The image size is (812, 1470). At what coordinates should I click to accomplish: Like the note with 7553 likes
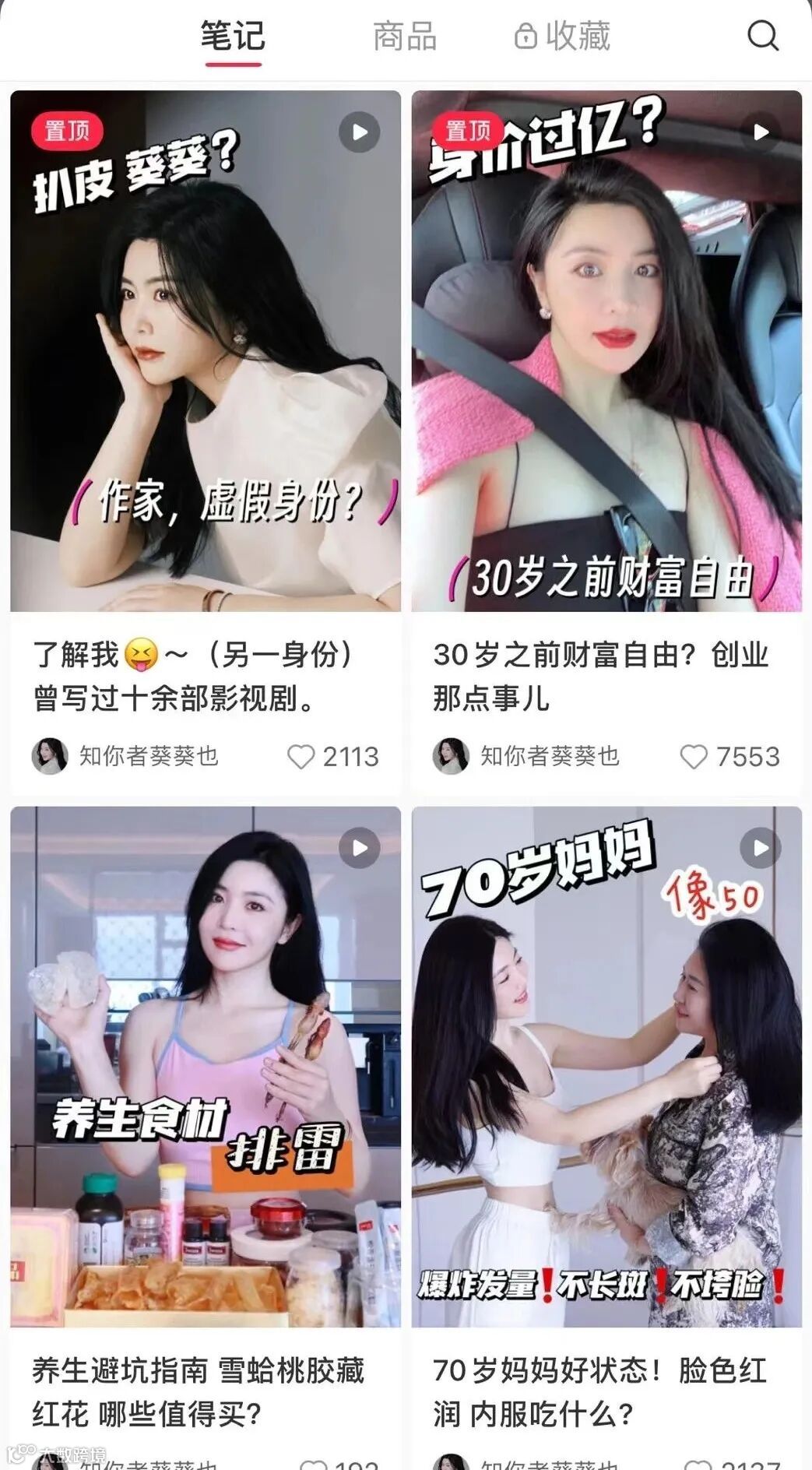point(694,756)
